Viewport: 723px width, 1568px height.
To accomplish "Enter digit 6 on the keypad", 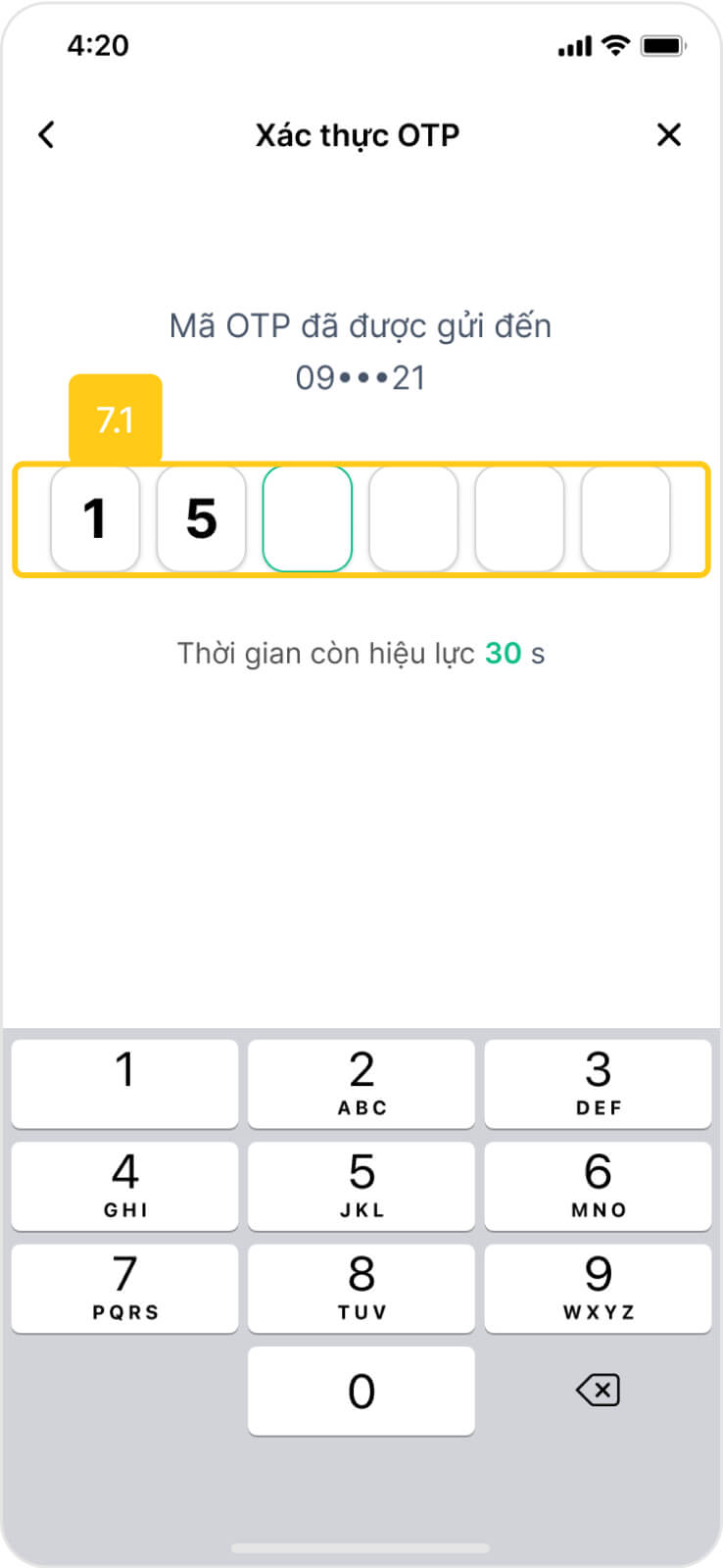I will pos(598,1186).
